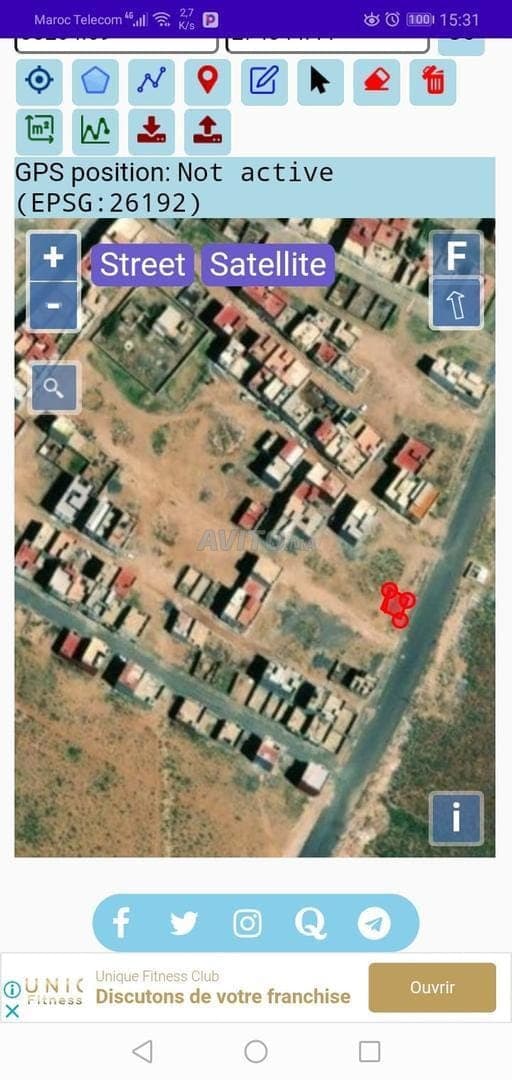Tap the F button on the map
The height and width of the screenshot is (1080, 512).
[456, 254]
